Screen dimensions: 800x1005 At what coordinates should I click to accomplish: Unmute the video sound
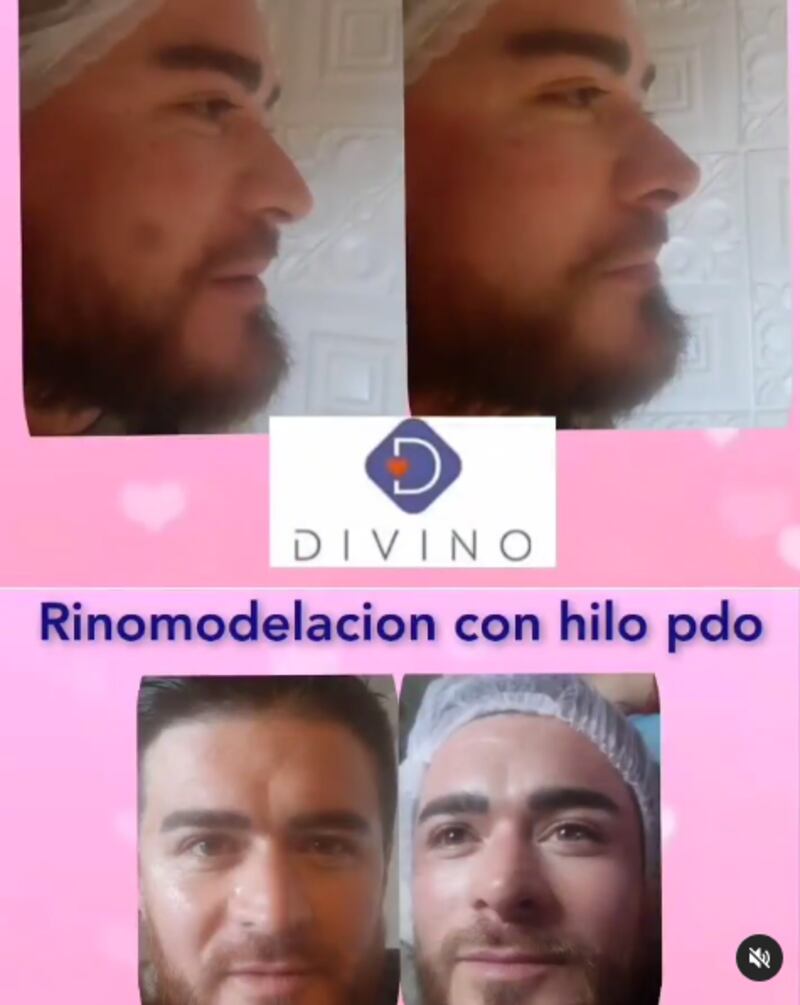759,957
